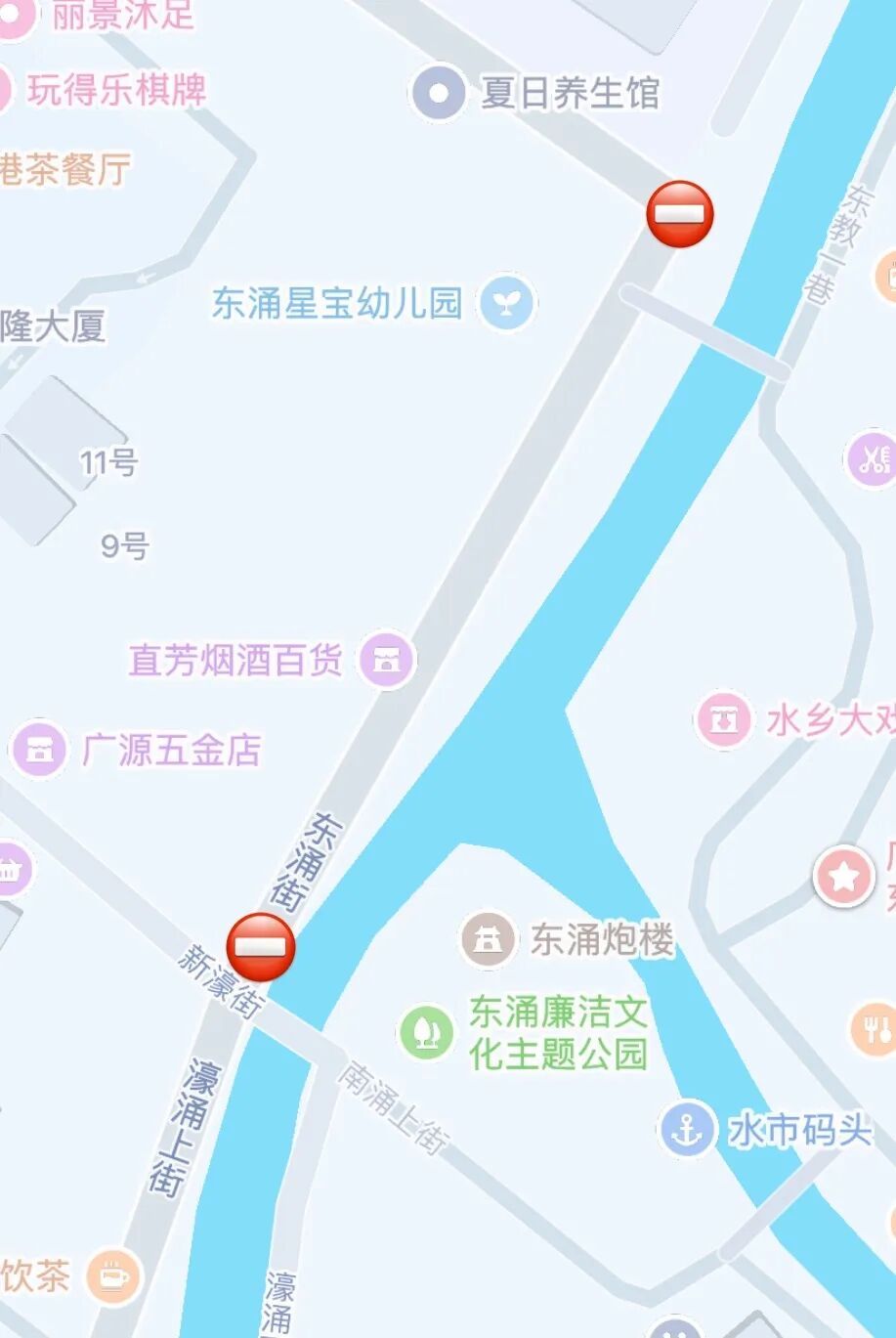Open the road closure sign near 夏日养生馆
The image size is (896, 1338).
[x=680, y=214]
